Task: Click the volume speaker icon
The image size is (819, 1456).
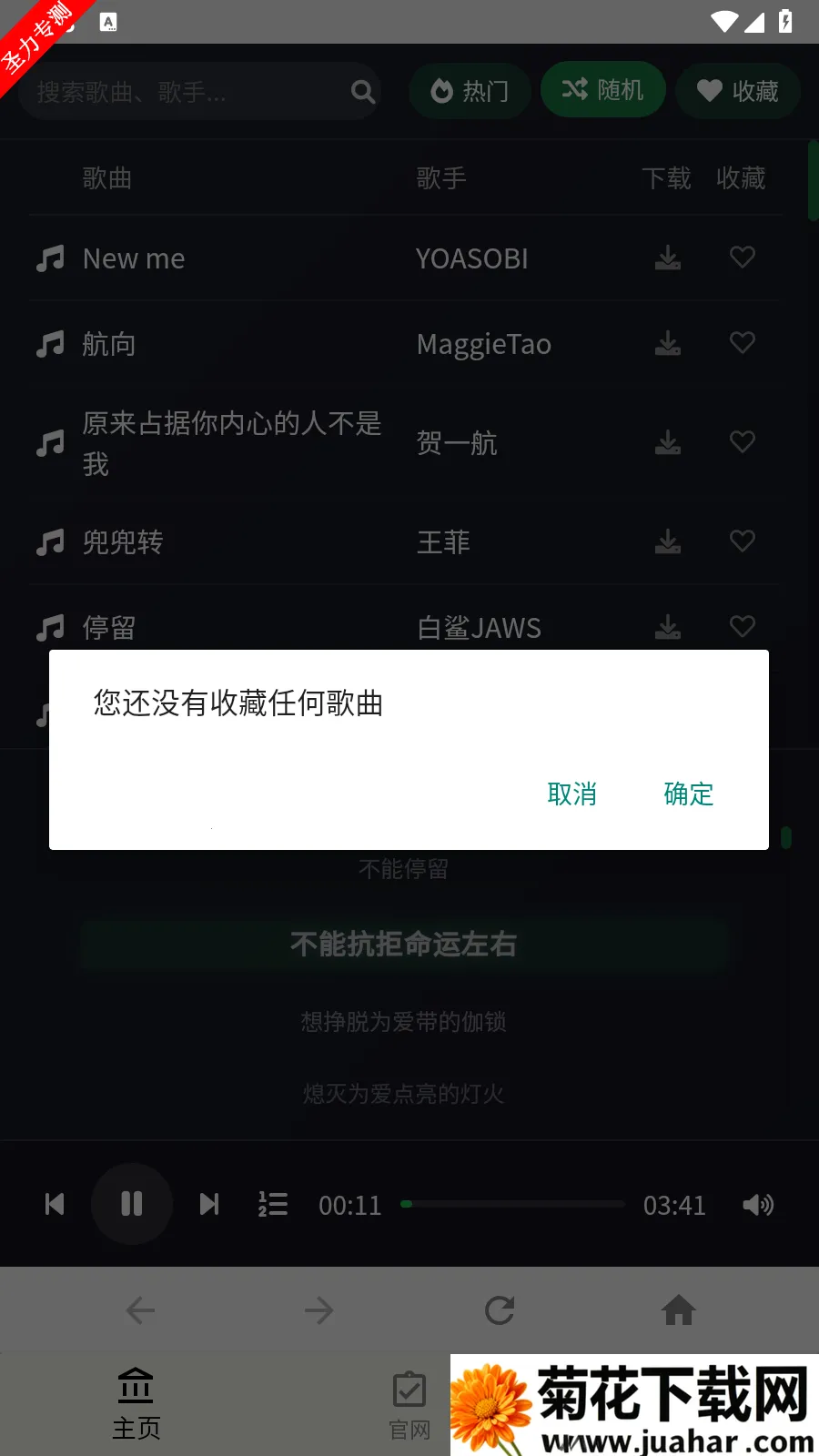Action: point(757,1204)
